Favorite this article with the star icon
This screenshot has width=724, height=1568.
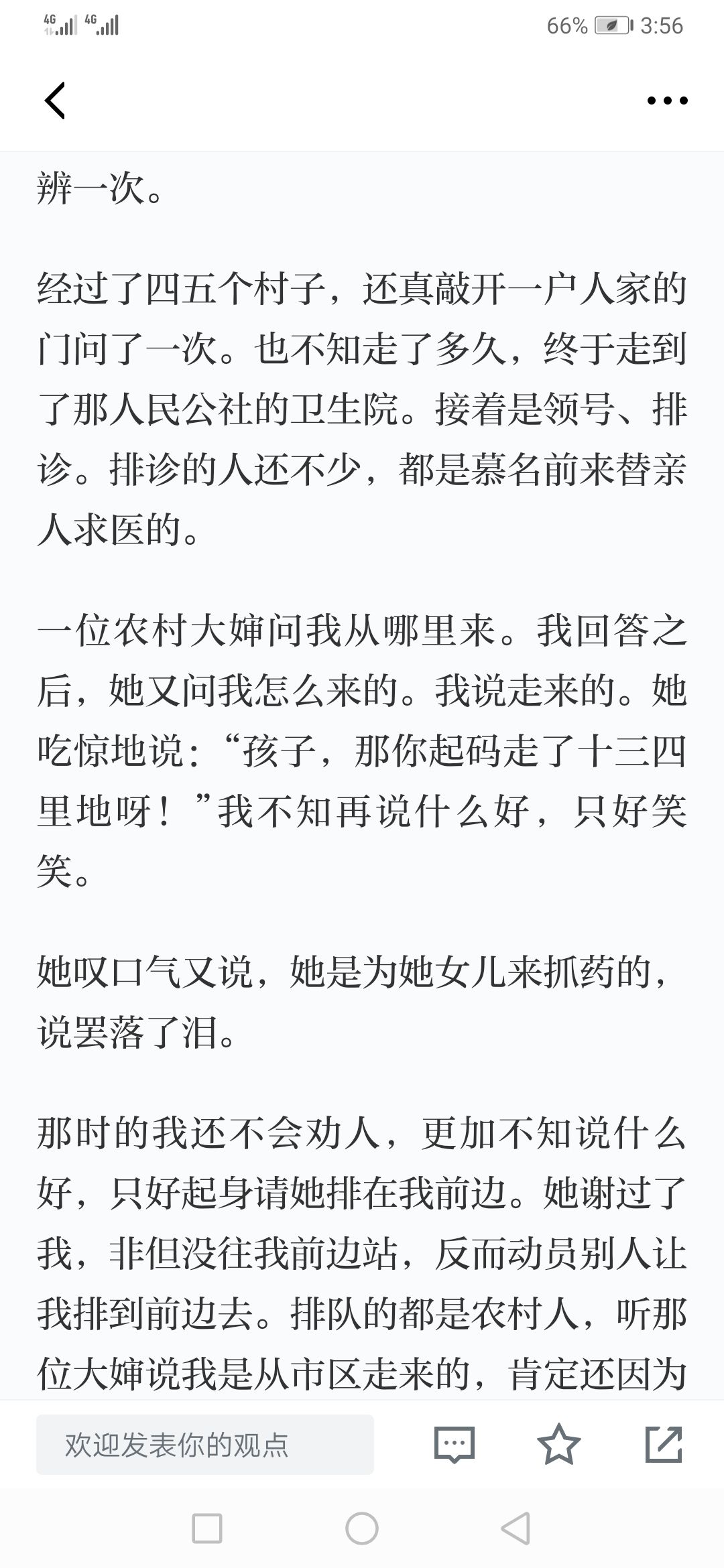click(x=559, y=1445)
